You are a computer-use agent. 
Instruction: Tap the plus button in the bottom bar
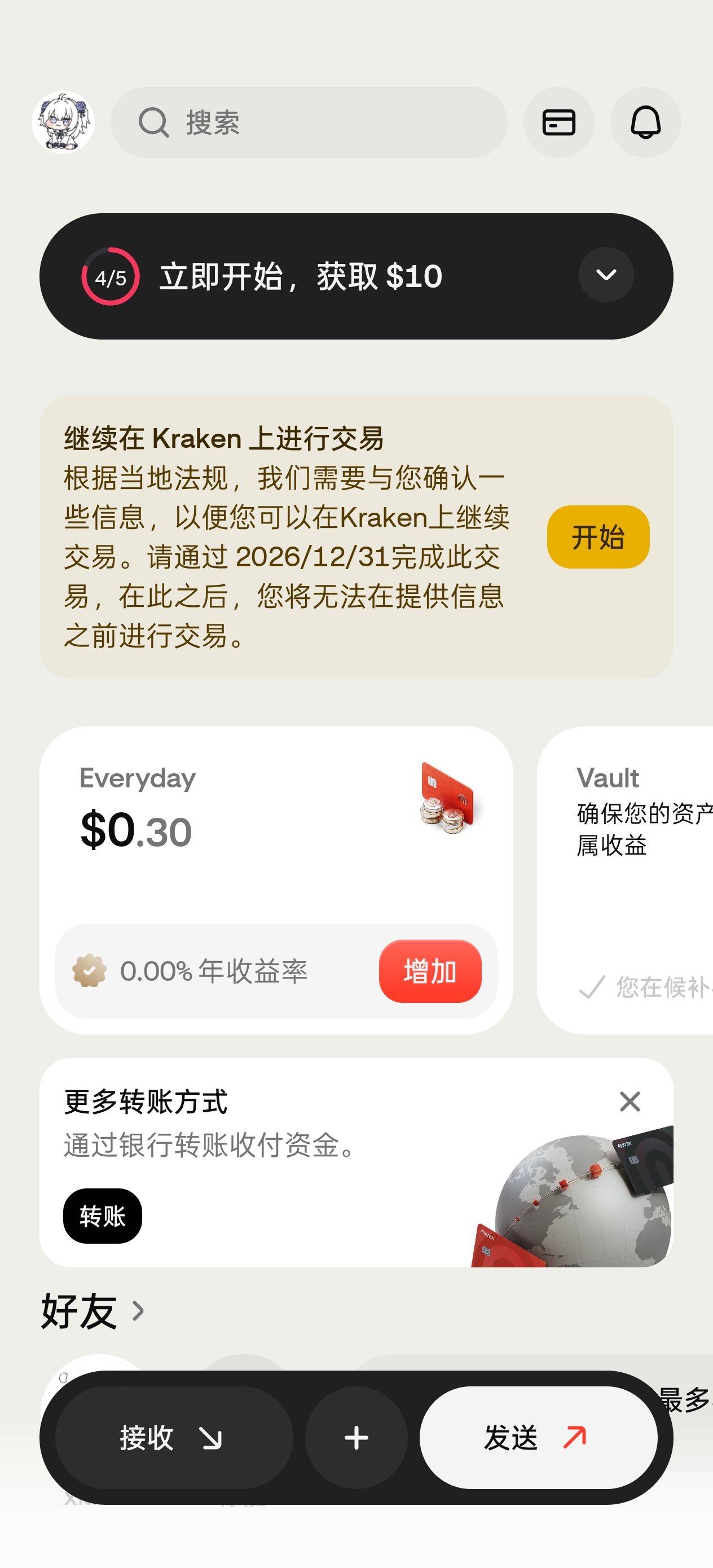tap(356, 1438)
